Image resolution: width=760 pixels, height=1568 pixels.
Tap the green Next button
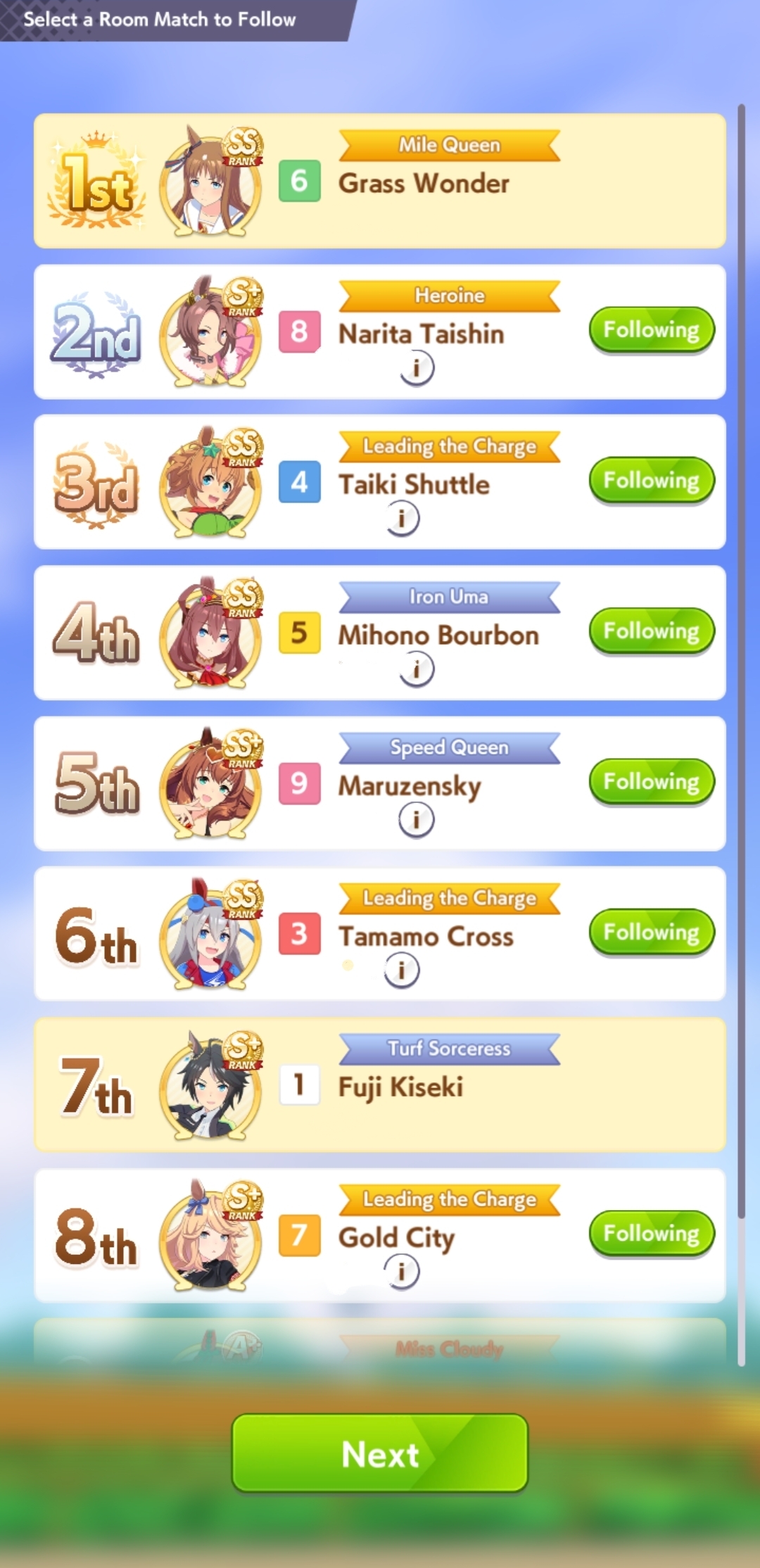point(380,1453)
